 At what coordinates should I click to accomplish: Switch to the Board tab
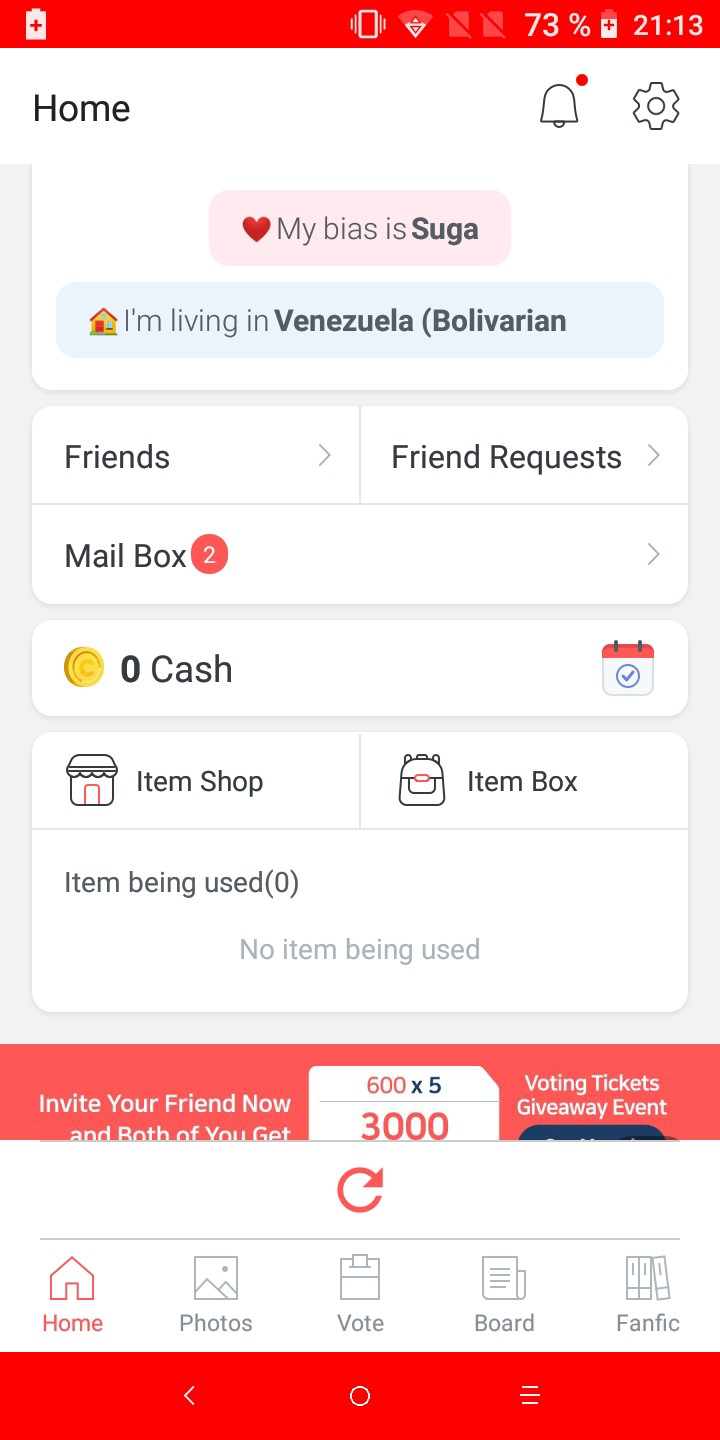click(x=504, y=1296)
